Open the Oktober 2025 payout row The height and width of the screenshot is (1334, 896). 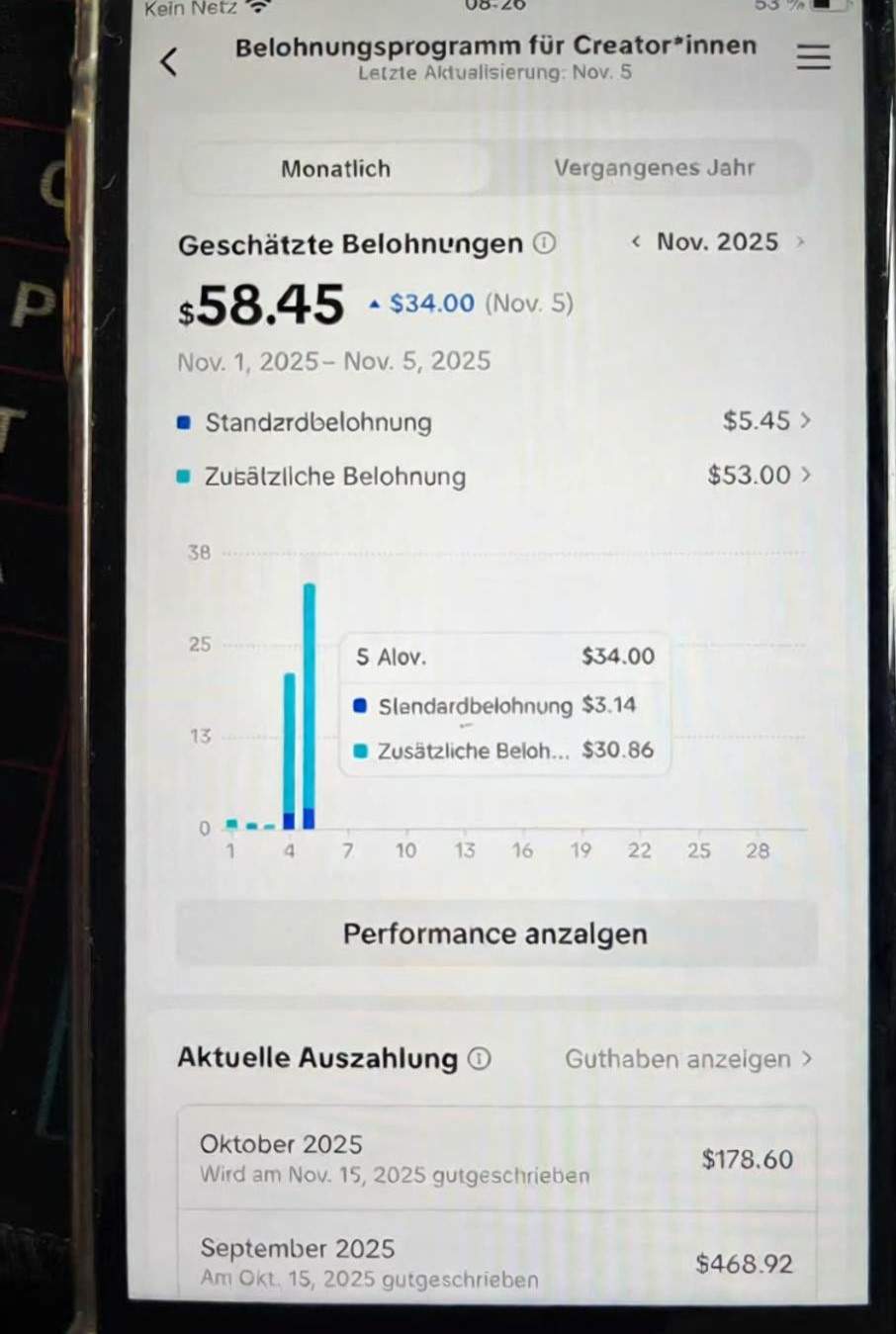pyautogui.click(x=495, y=1158)
